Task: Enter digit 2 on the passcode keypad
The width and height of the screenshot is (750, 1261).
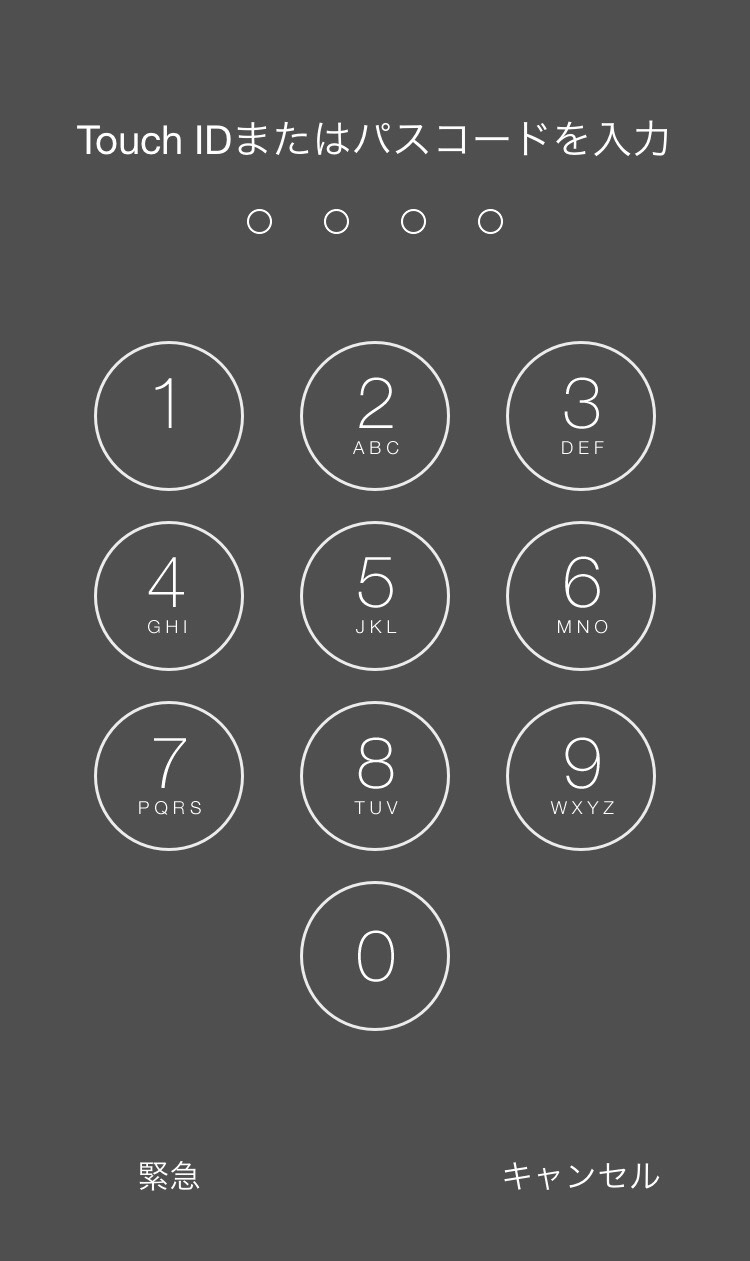Action: click(375, 416)
